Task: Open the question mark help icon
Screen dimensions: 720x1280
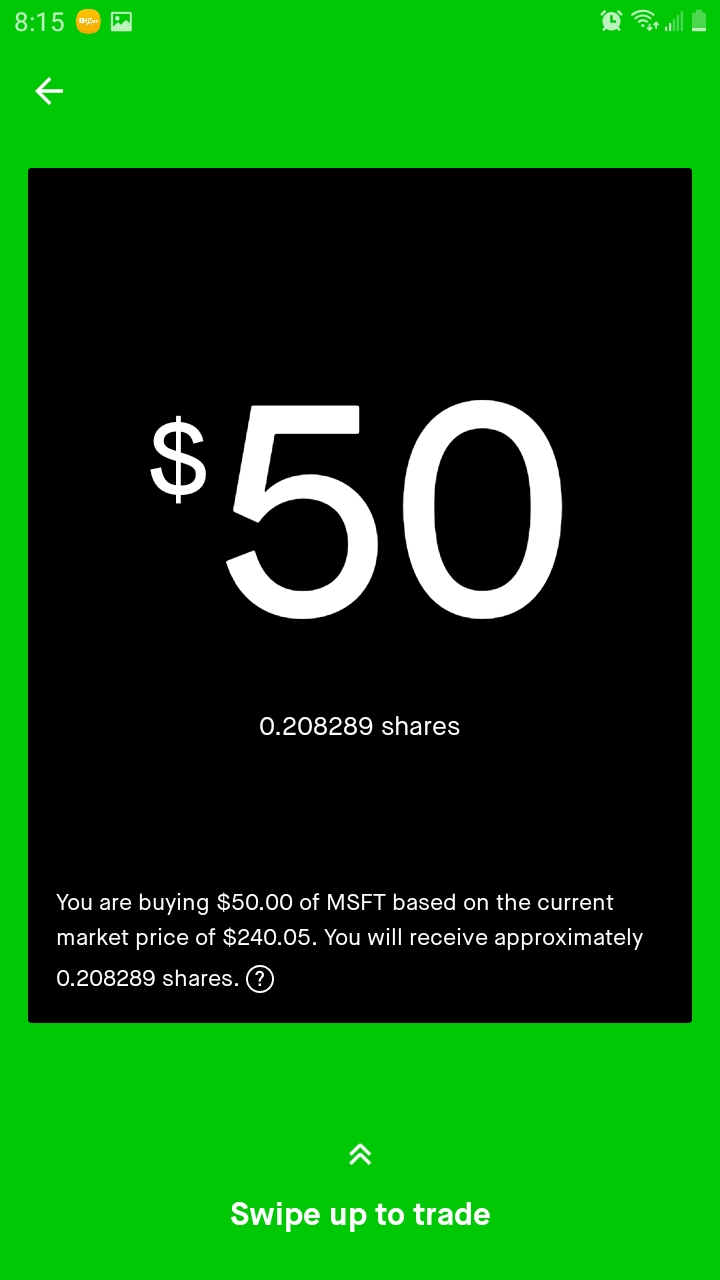Action: coord(260,979)
